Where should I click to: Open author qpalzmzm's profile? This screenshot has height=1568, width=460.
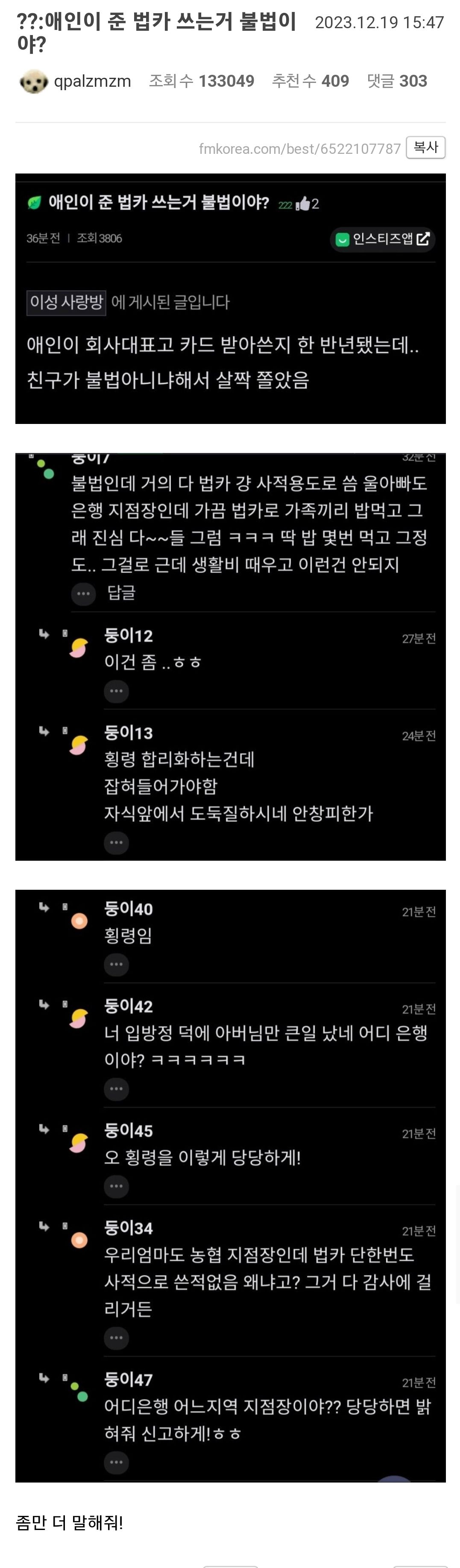pos(92,81)
